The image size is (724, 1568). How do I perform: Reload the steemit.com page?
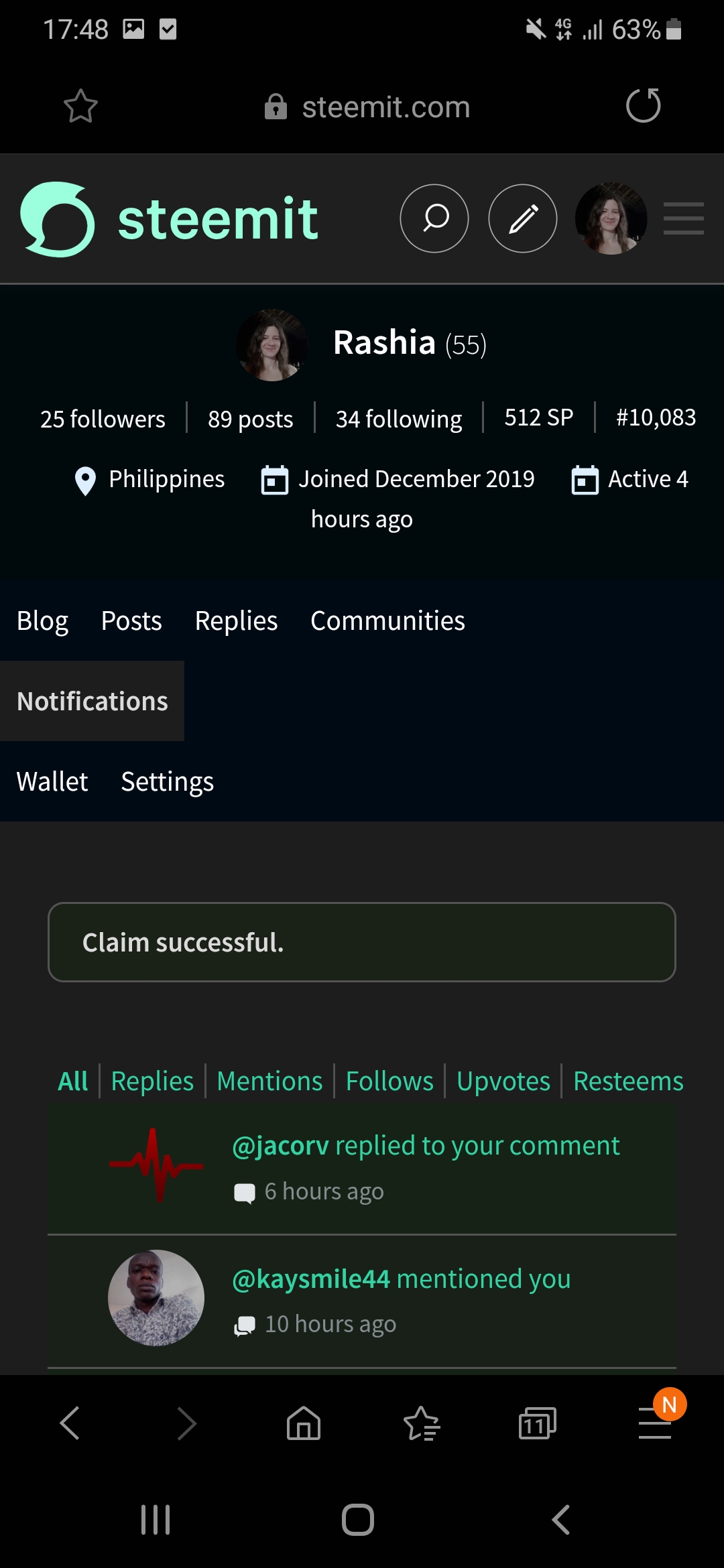(x=643, y=106)
